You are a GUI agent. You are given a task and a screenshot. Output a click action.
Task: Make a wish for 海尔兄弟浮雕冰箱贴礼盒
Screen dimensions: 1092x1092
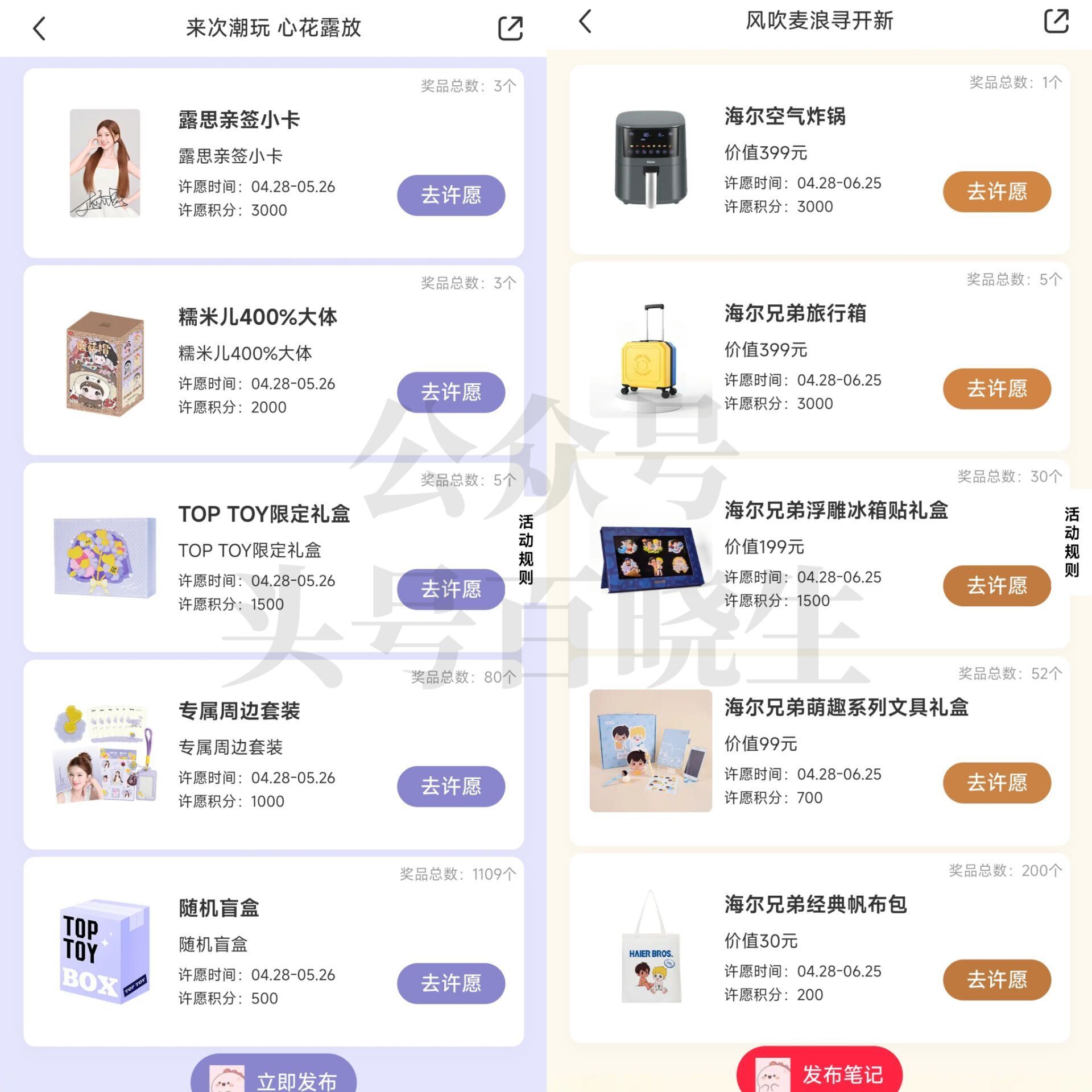(x=996, y=585)
